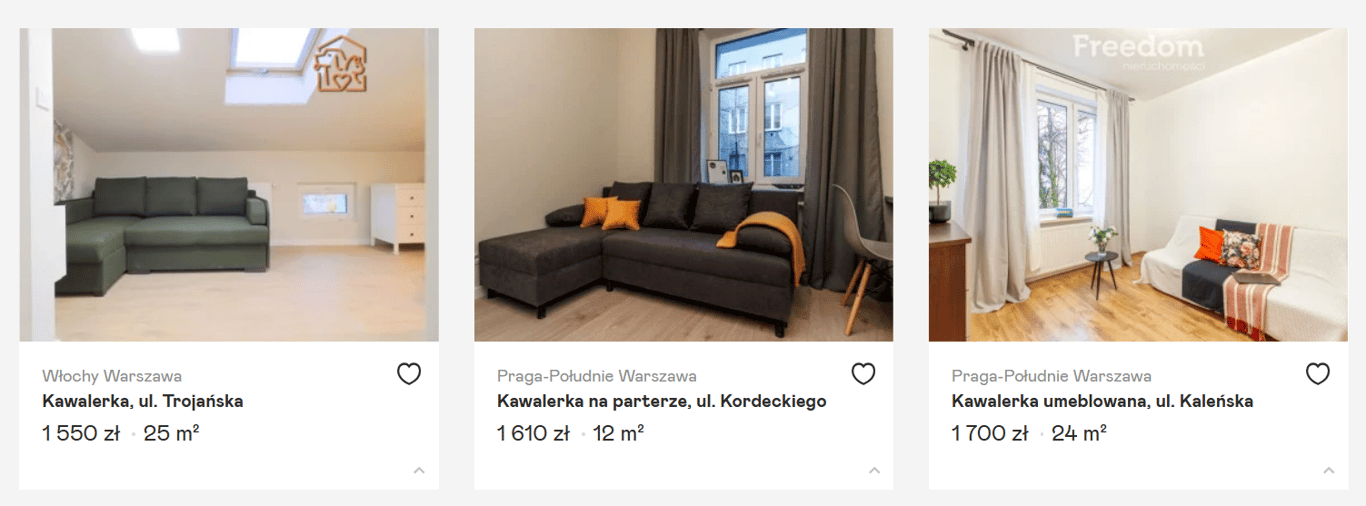This screenshot has width=1366, height=506.
Task: Favorite the ul. Kordeckiego listing with the heart
Action: pyautogui.click(x=863, y=374)
